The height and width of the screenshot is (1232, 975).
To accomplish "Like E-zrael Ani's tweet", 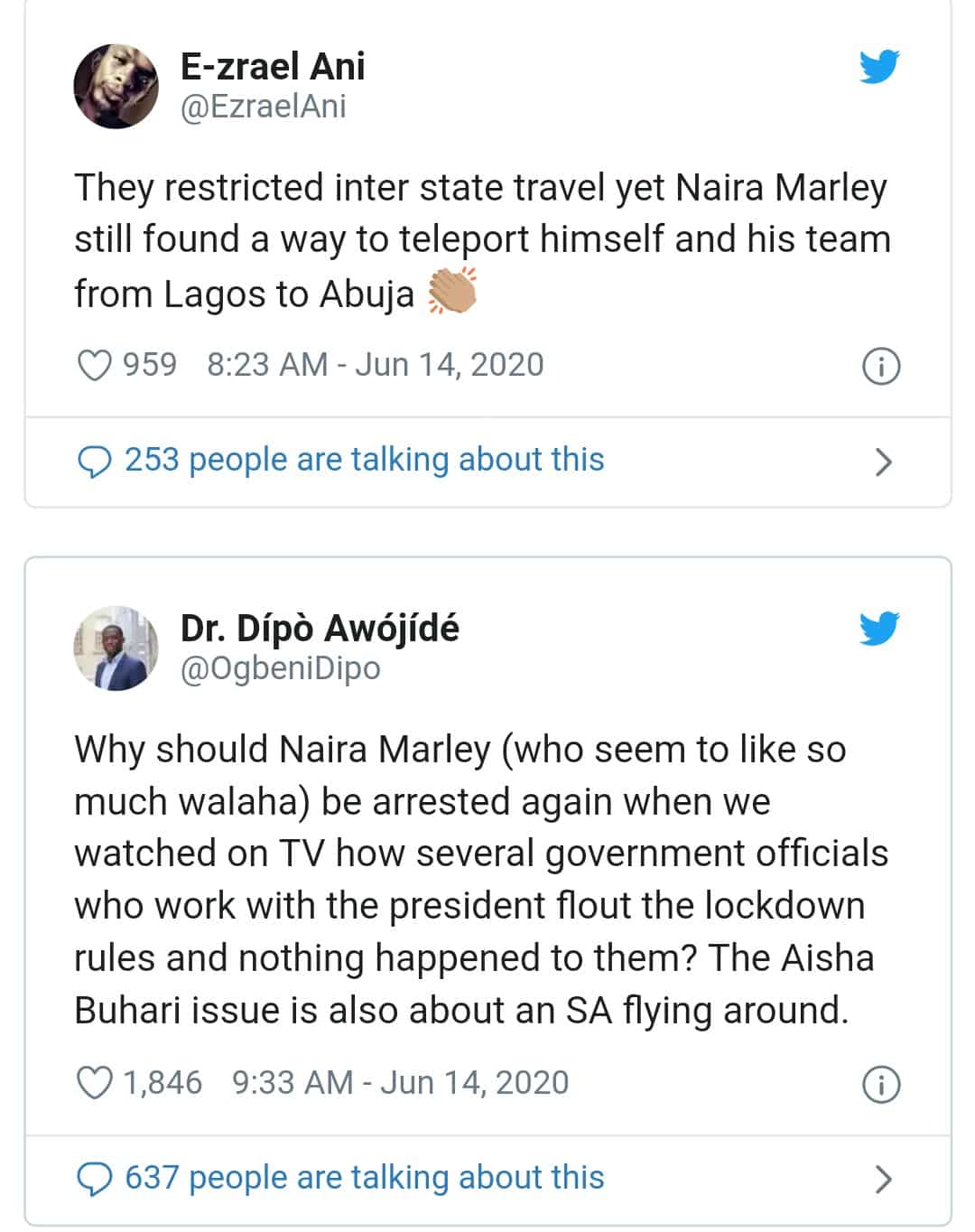I will (x=95, y=366).
